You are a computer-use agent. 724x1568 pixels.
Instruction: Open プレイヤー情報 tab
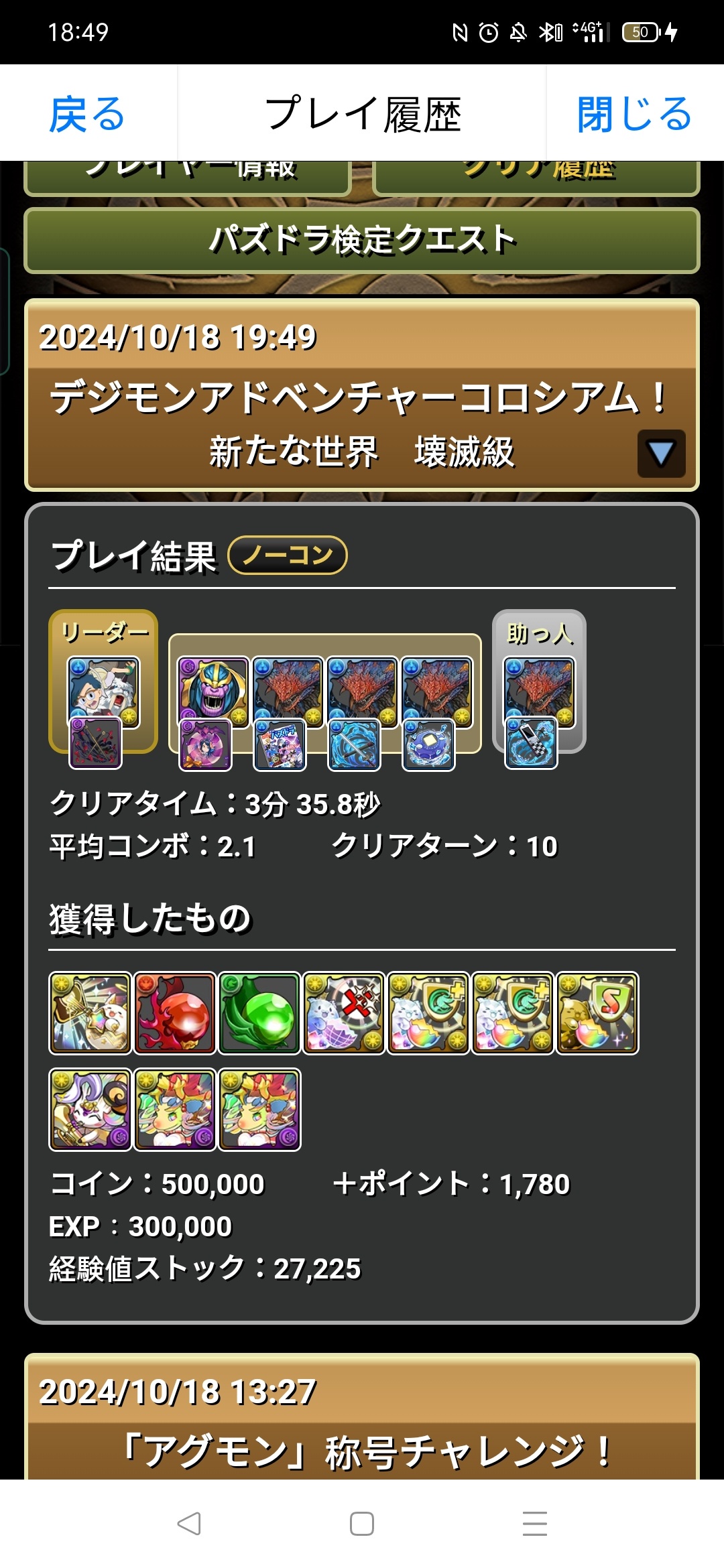pyautogui.click(x=188, y=176)
